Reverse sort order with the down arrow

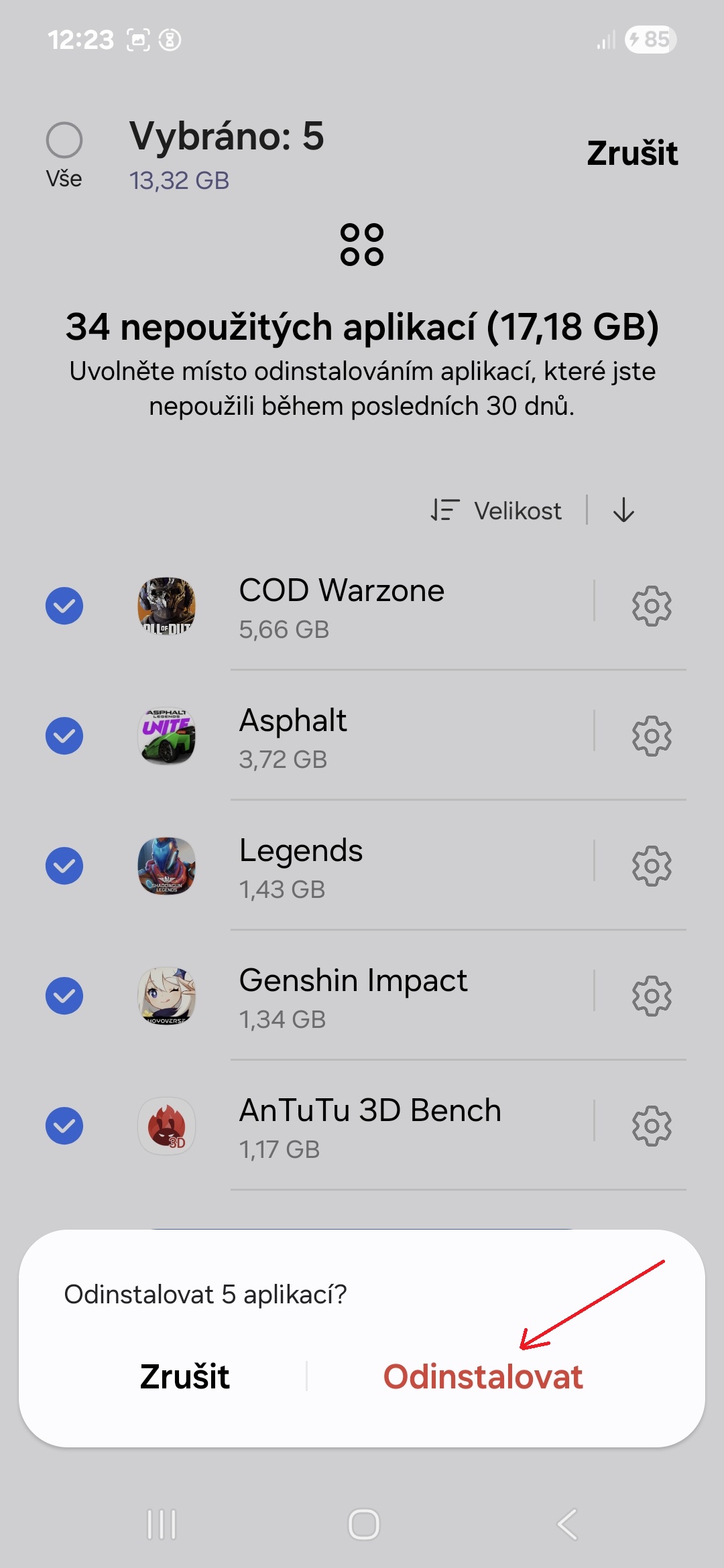(x=623, y=510)
